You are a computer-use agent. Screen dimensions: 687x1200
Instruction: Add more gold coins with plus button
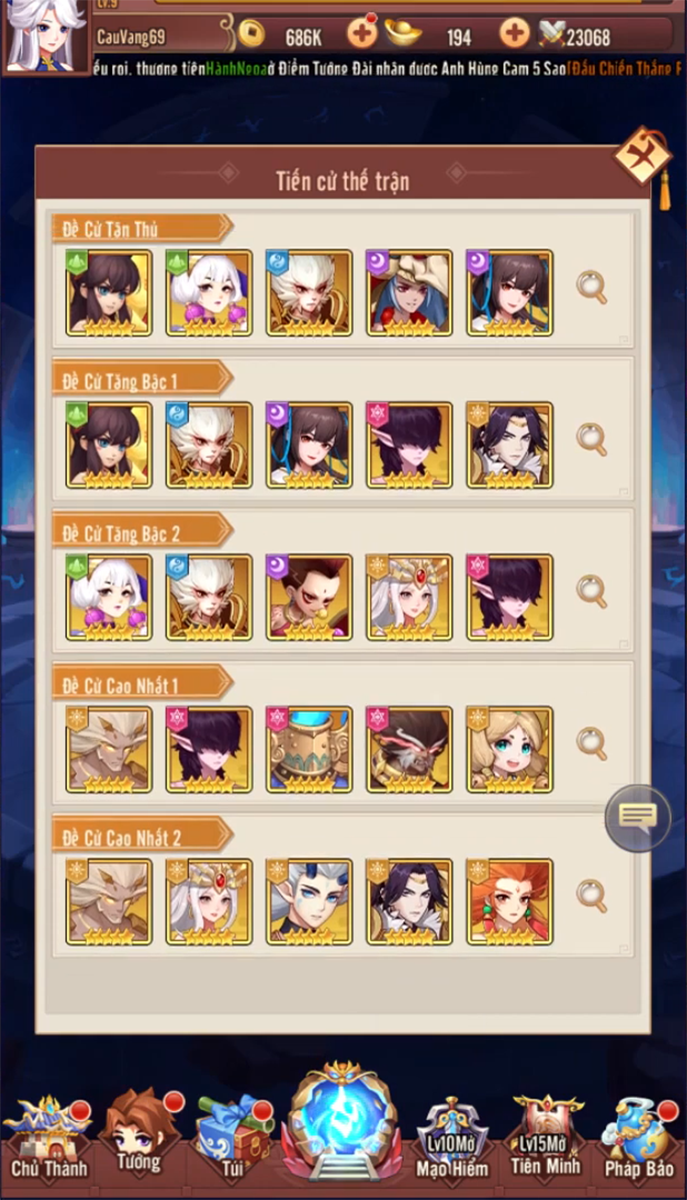point(362,35)
